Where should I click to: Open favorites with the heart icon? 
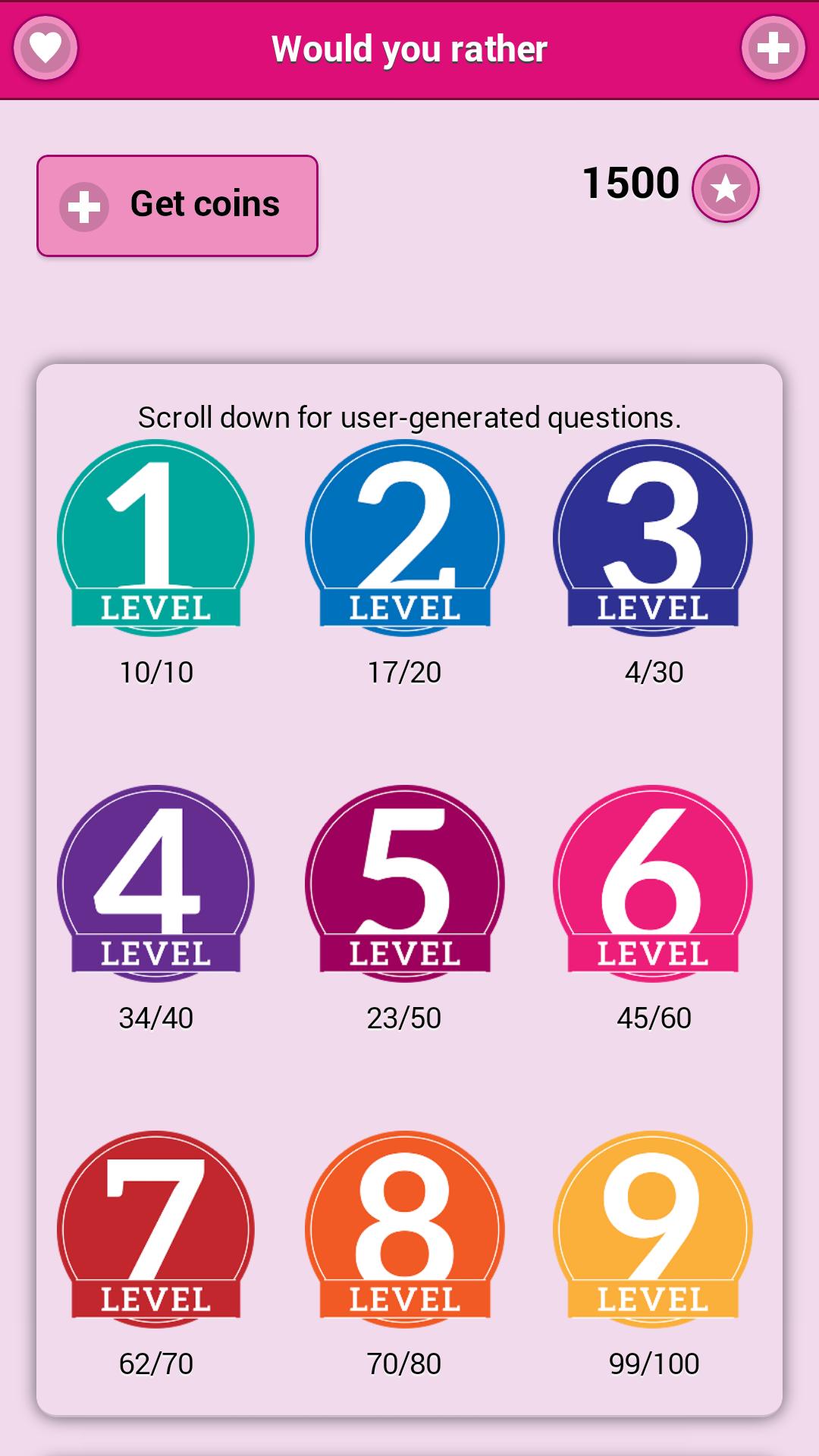(x=45, y=49)
